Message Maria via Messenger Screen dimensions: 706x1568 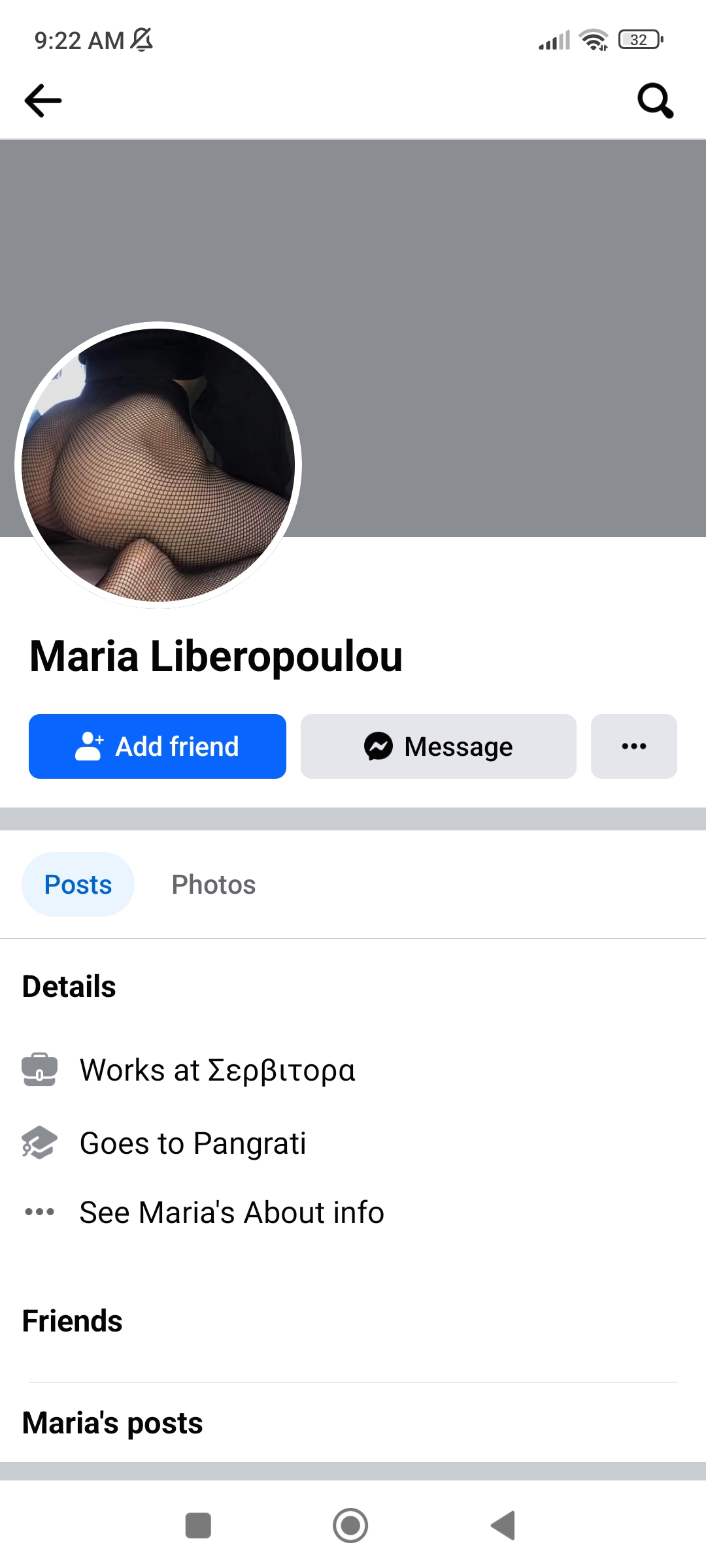click(x=438, y=746)
